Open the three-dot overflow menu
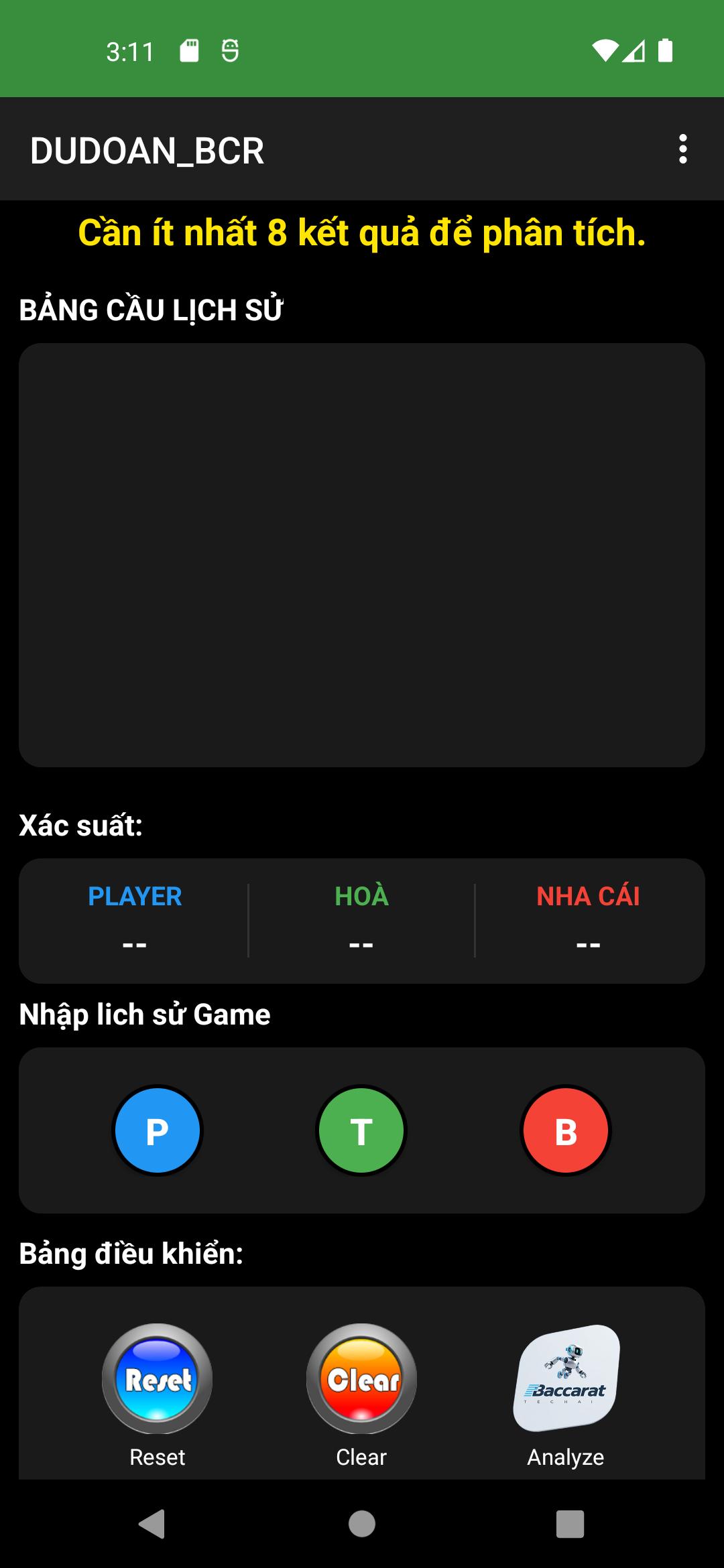The height and width of the screenshot is (1568, 724). [682, 149]
